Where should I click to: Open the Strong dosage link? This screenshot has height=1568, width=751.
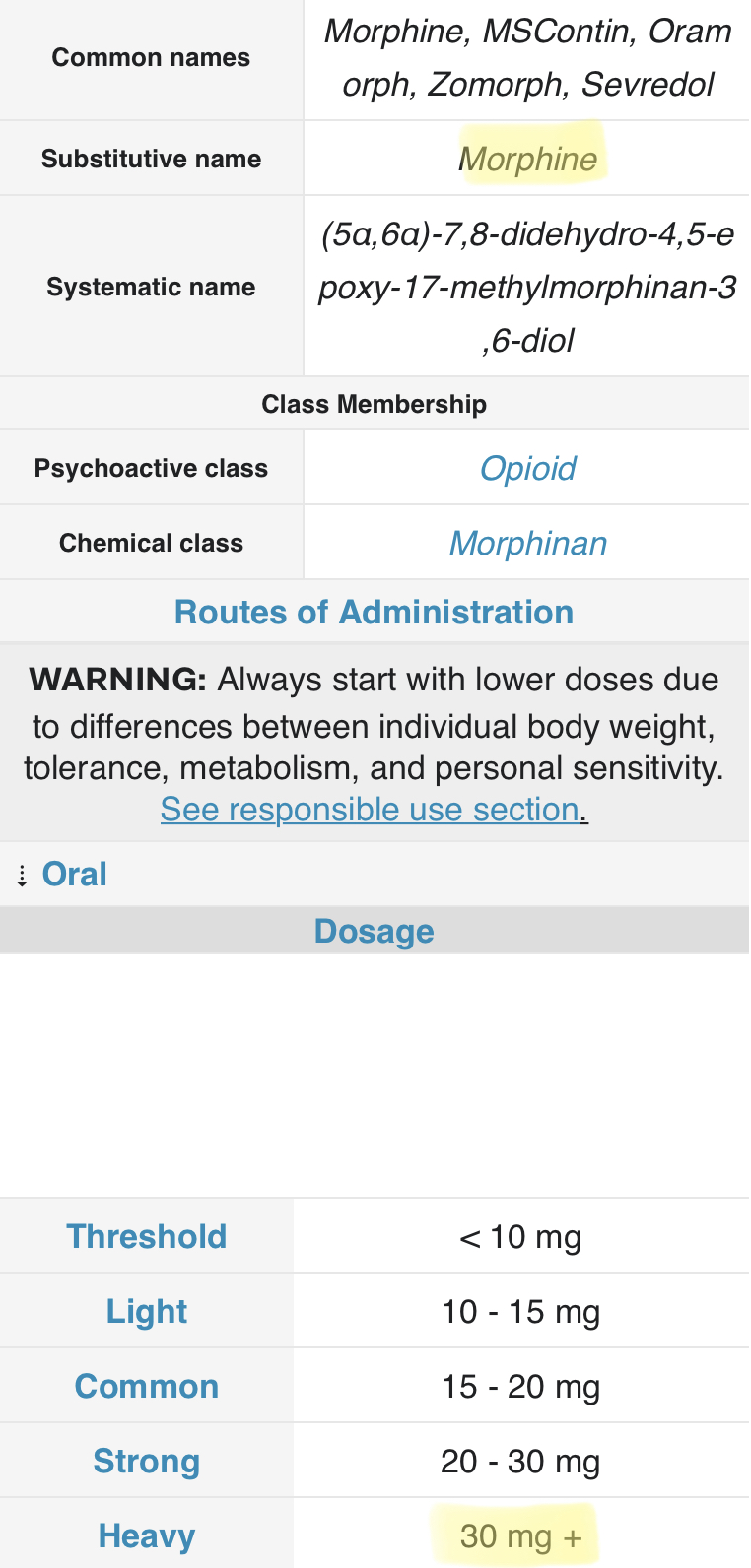146,1461
